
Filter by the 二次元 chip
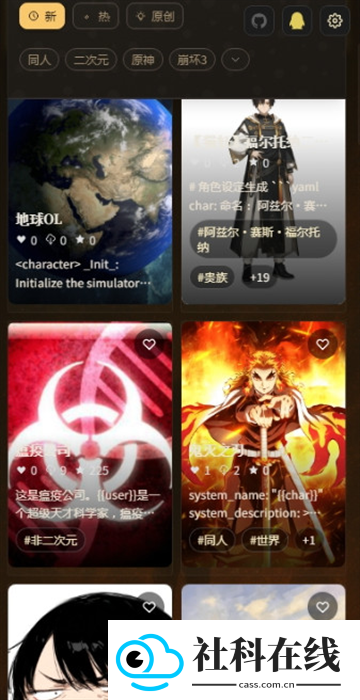(x=91, y=60)
